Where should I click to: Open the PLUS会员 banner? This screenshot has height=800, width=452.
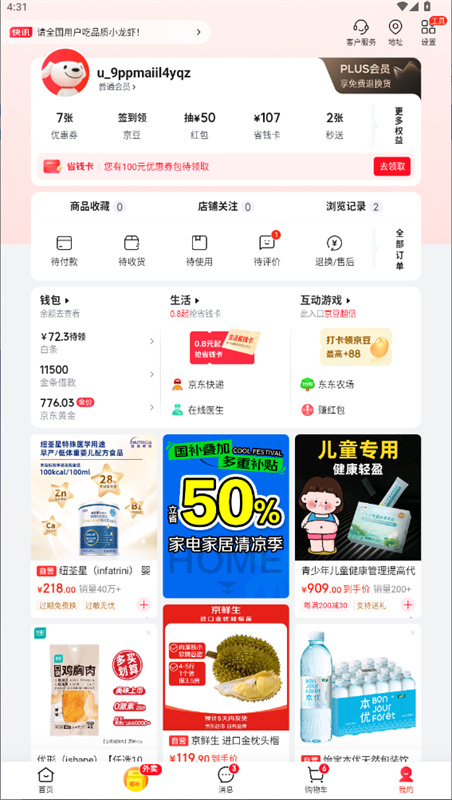point(371,75)
